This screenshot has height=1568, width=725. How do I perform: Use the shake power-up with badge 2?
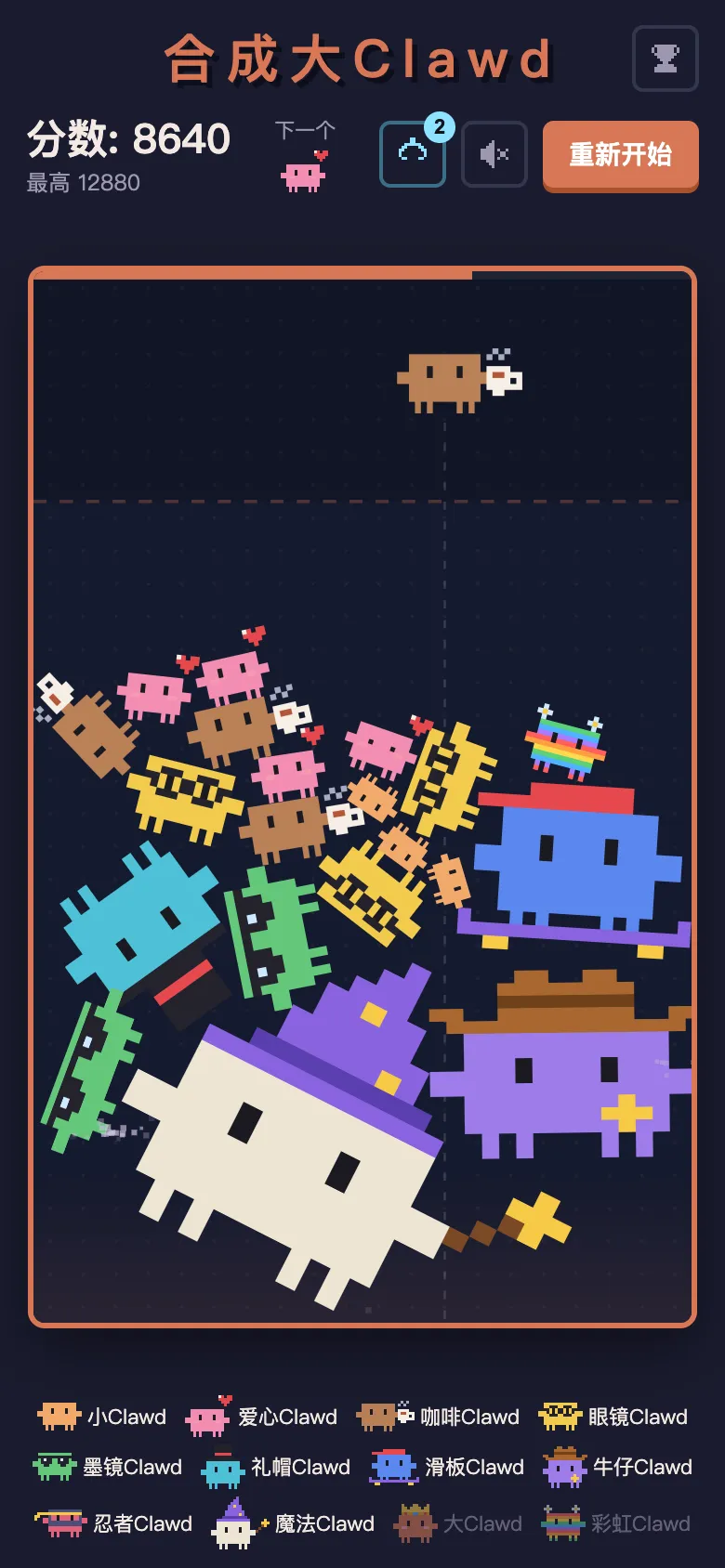[413, 154]
